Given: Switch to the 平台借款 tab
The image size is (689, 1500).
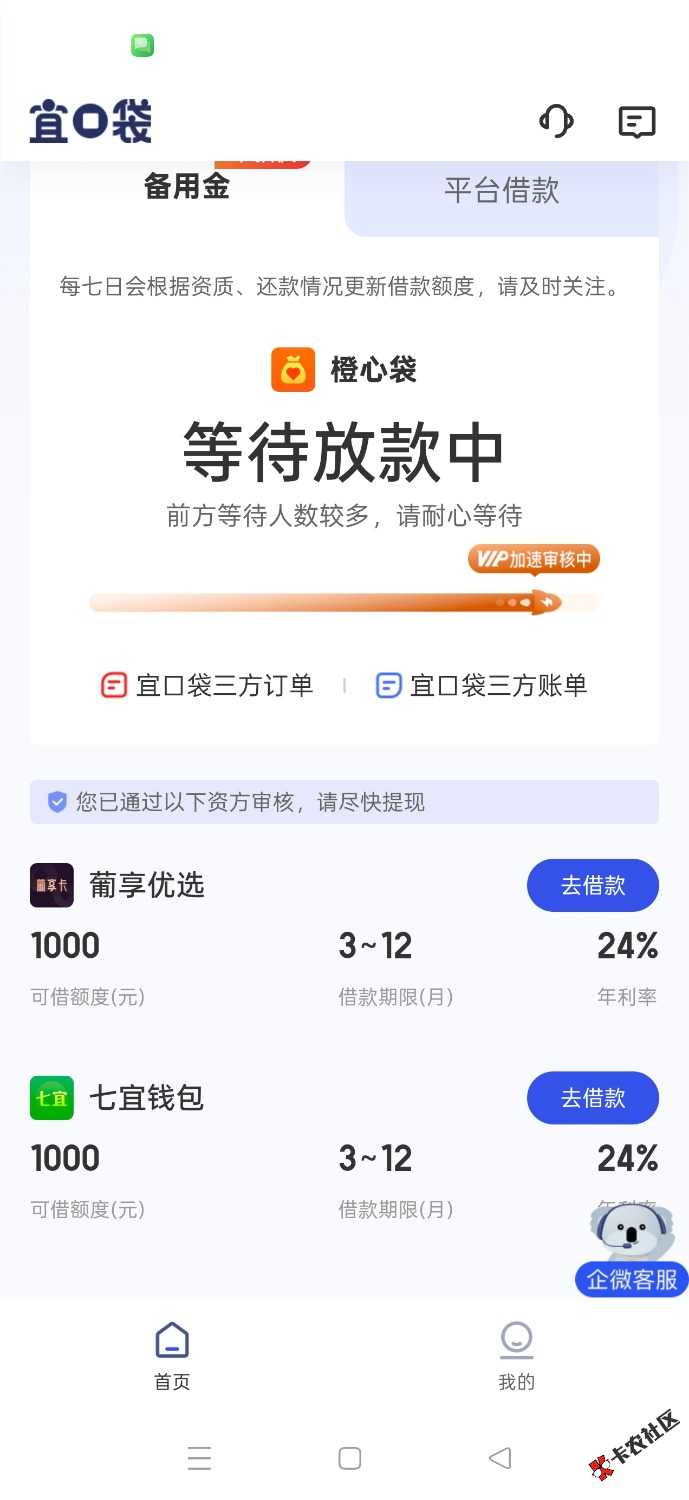Looking at the screenshot, I should click(501, 190).
